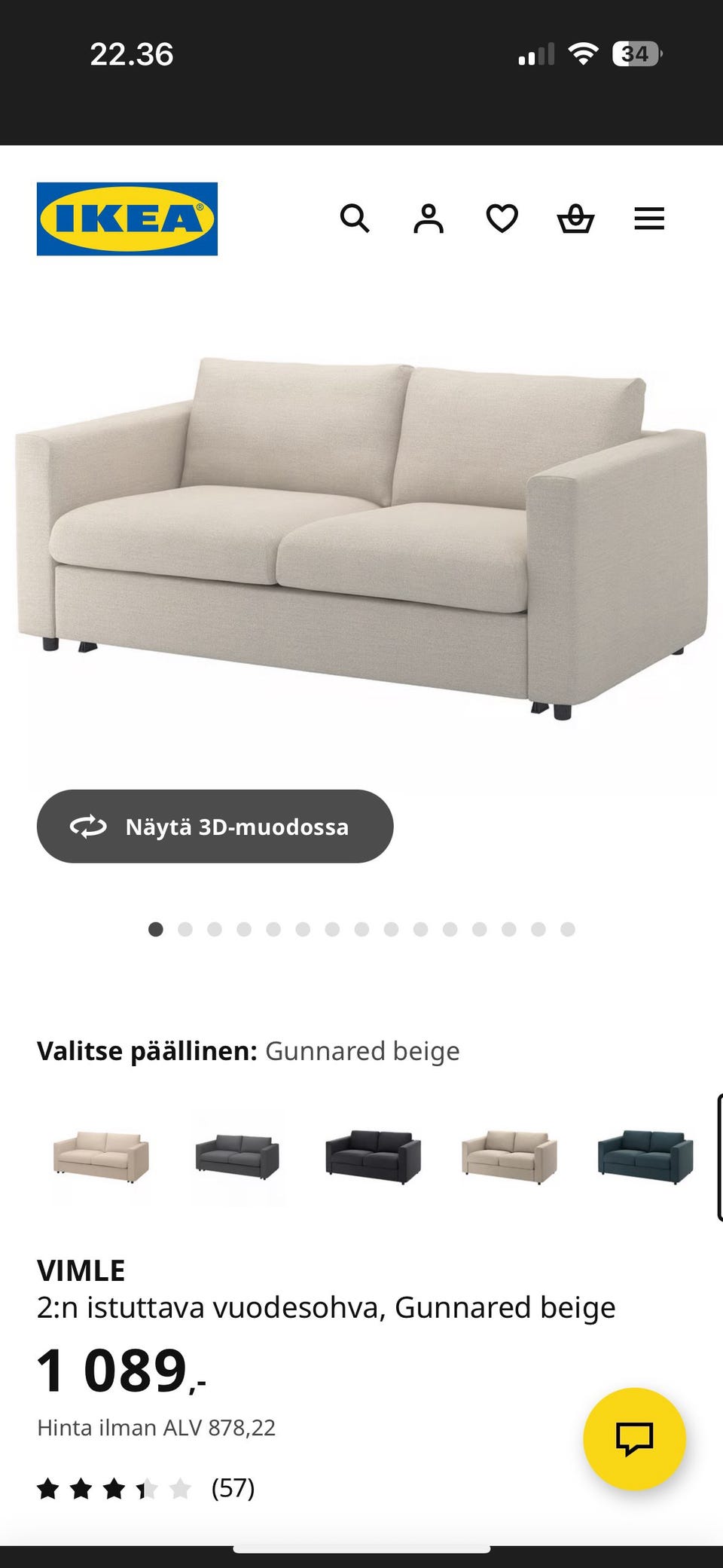Click the user account icon
Image resolution: width=723 pixels, height=1568 pixels.
[x=428, y=219]
